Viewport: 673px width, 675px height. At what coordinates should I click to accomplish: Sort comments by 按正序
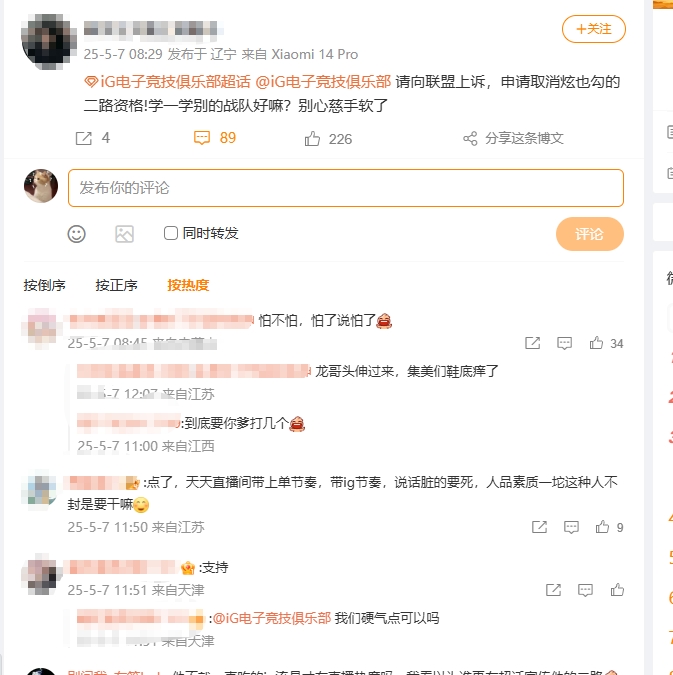(116, 285)
